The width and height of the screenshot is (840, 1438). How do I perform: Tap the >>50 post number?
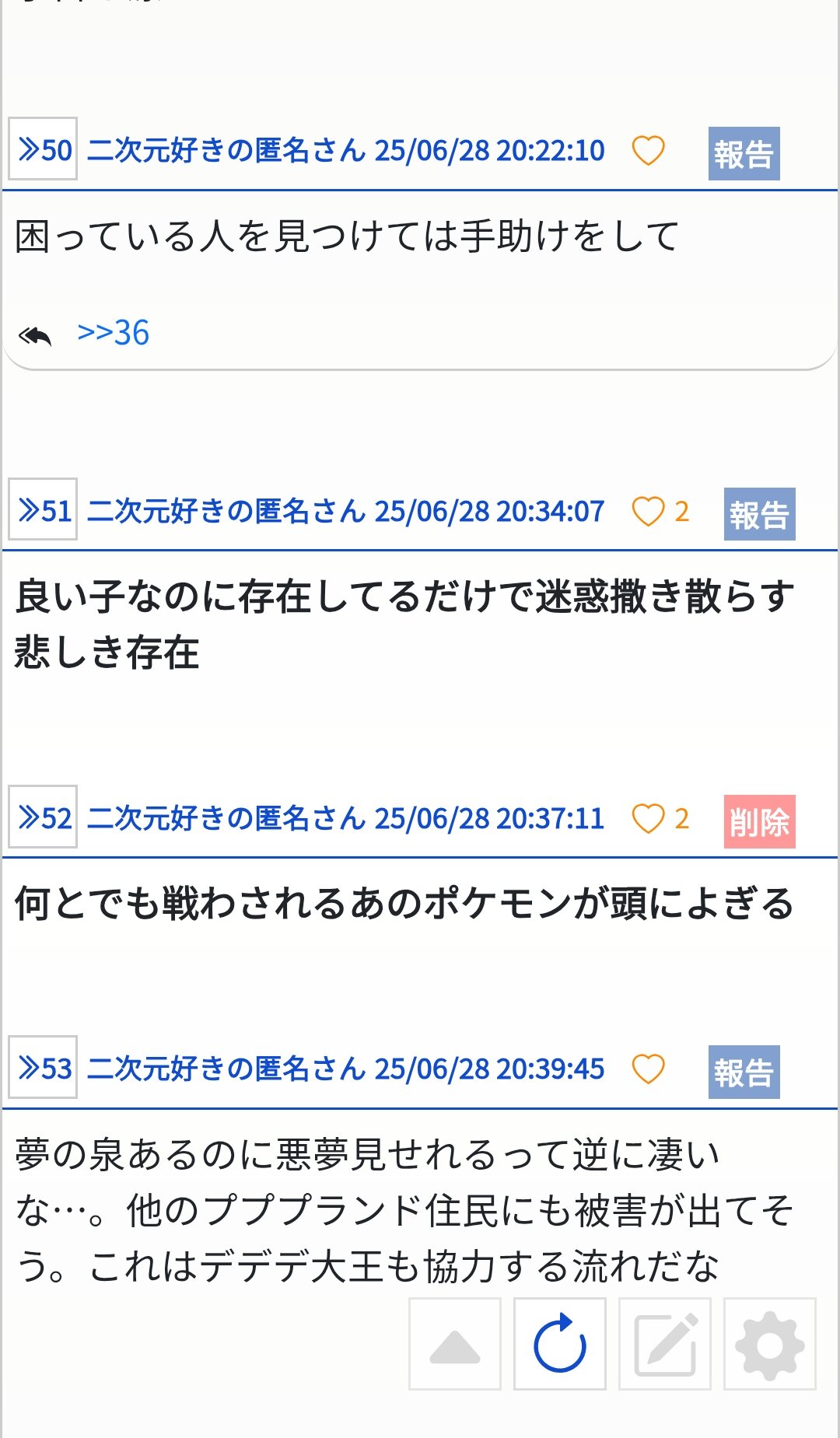pyautogui.click(x=44, y=149)
